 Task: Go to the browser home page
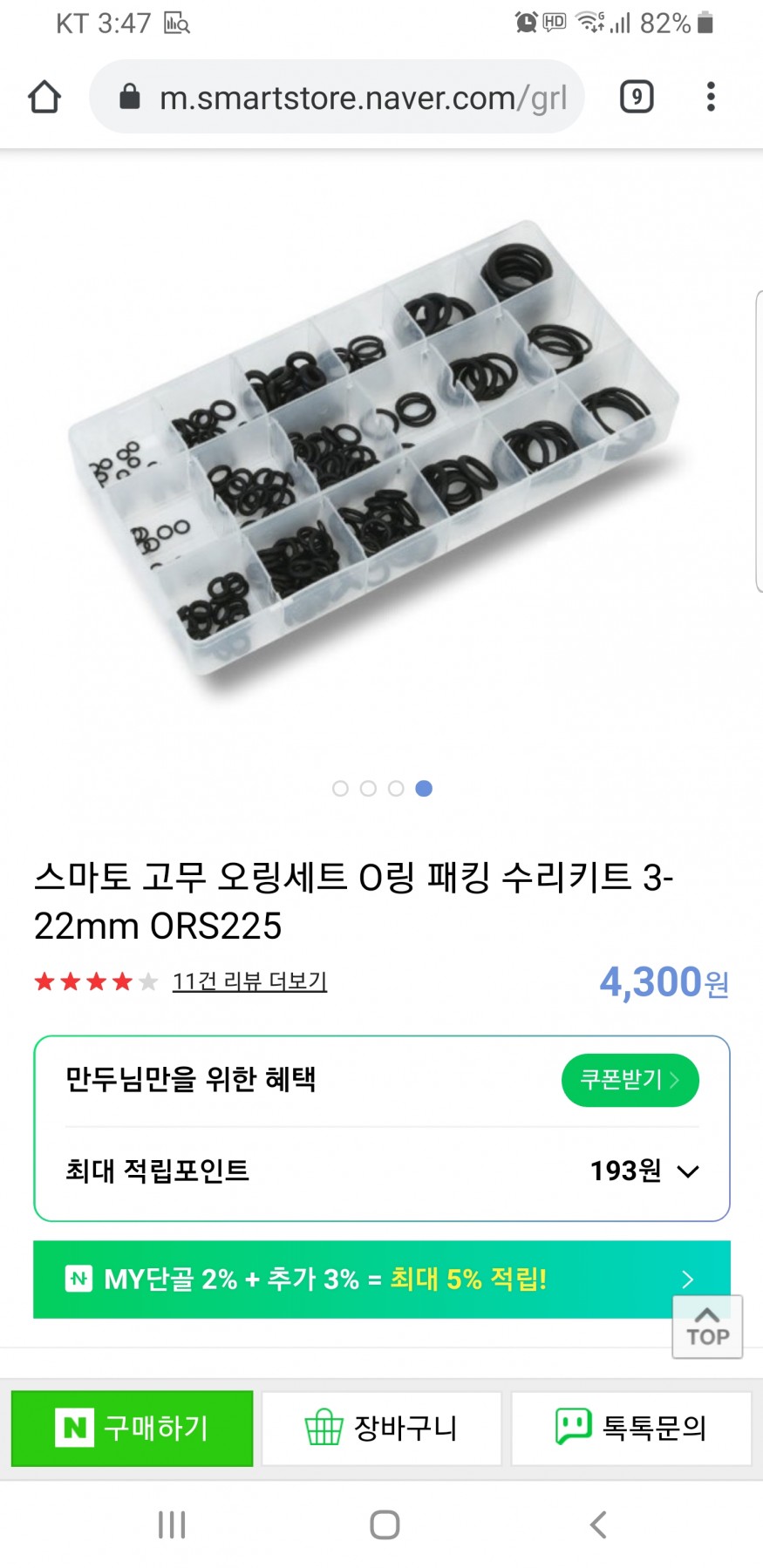pos(44,97)
